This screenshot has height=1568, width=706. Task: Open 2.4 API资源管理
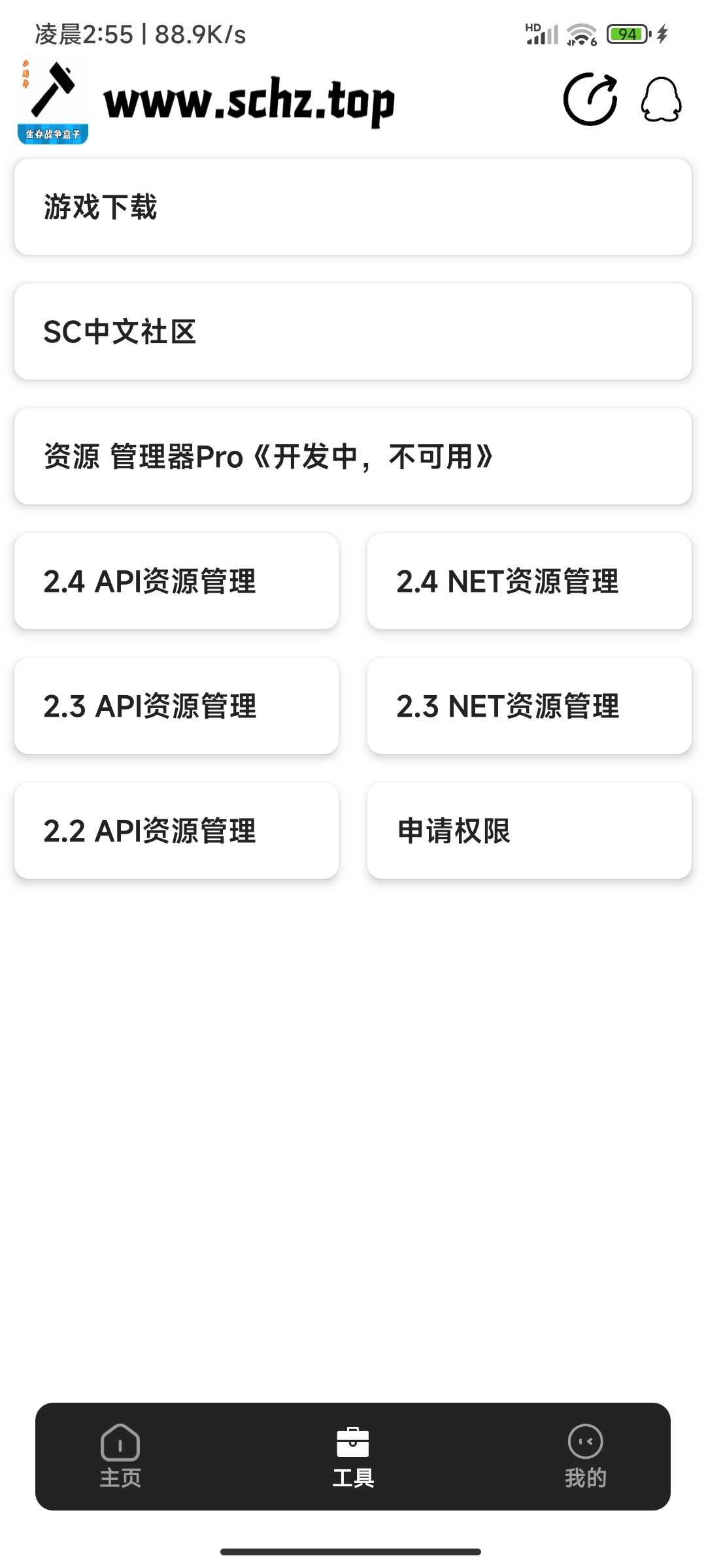pos(176,581)
